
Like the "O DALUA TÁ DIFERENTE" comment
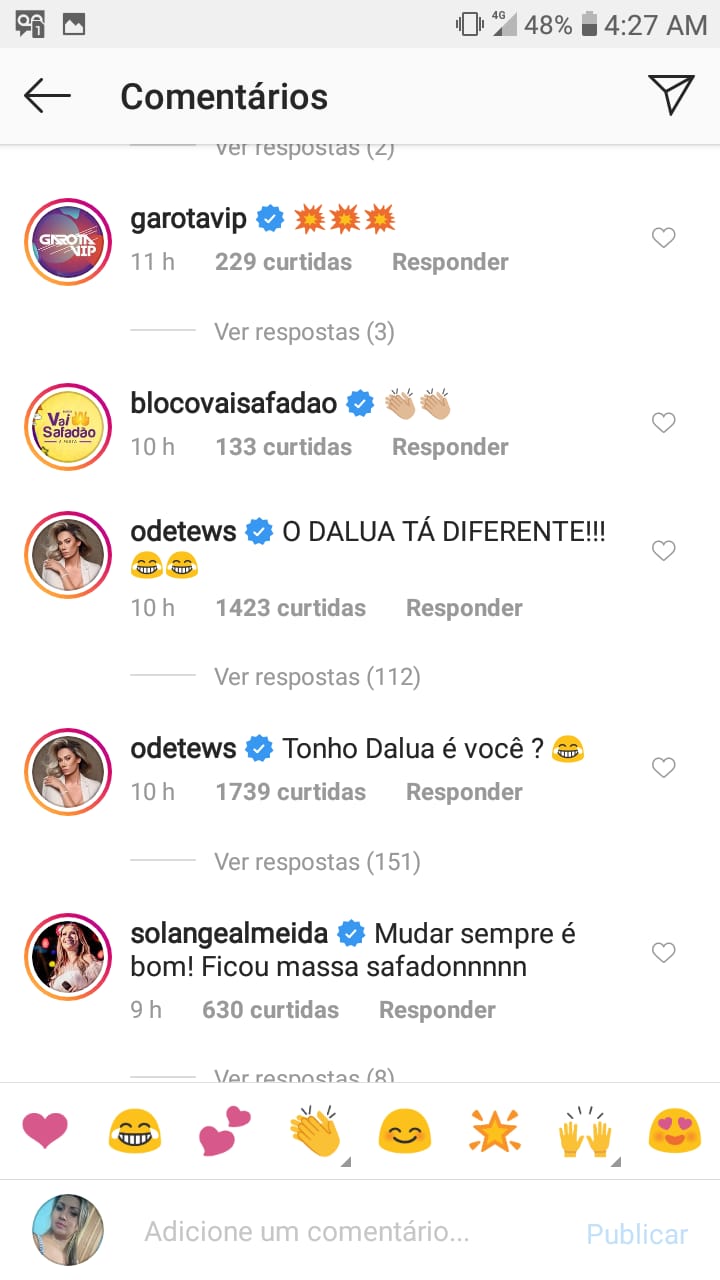pyautogui.click(x=663, y=551)
